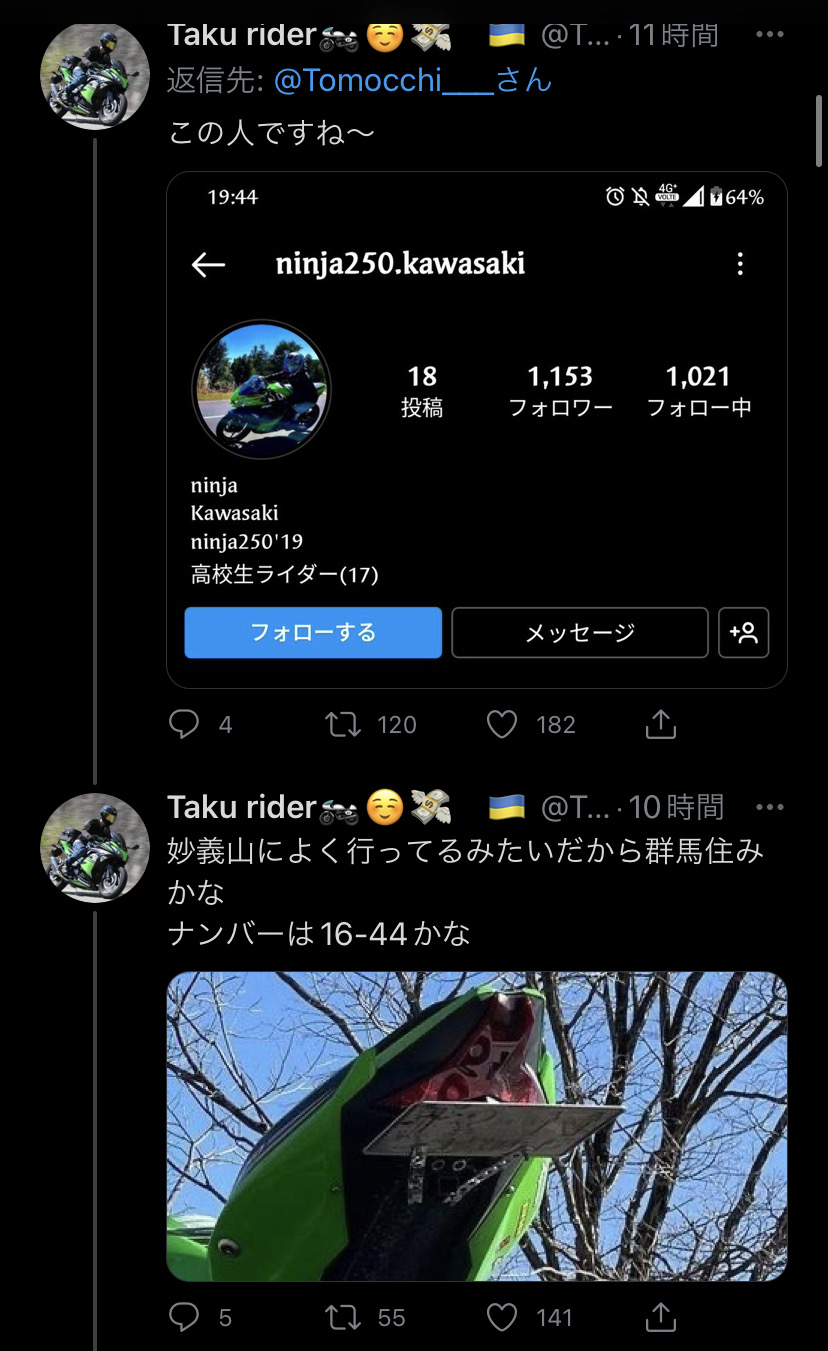Open Taku rider's avatar on the first tweet
The width and height of the screenshot is (828, 1351).
(x=95, y=75)
